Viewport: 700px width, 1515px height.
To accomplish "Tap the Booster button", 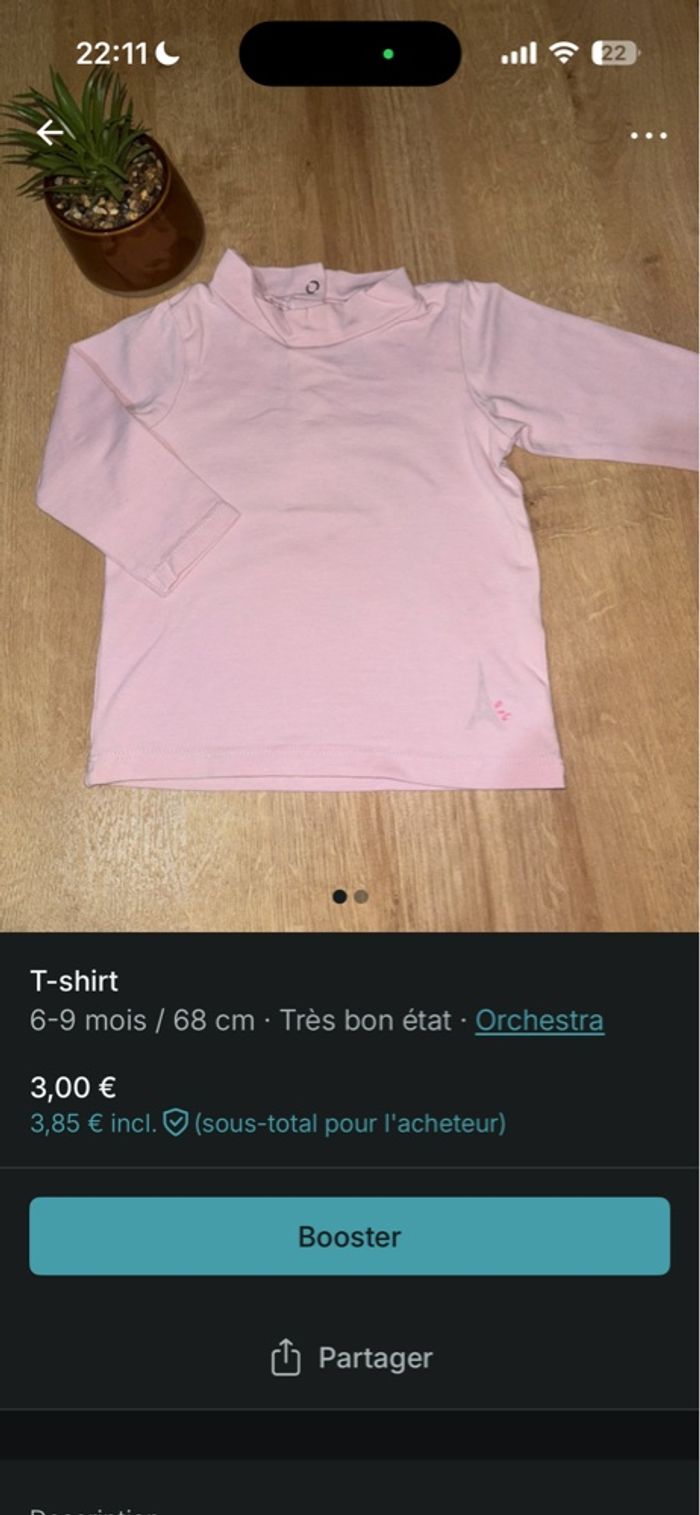I will coord(350,1236).
